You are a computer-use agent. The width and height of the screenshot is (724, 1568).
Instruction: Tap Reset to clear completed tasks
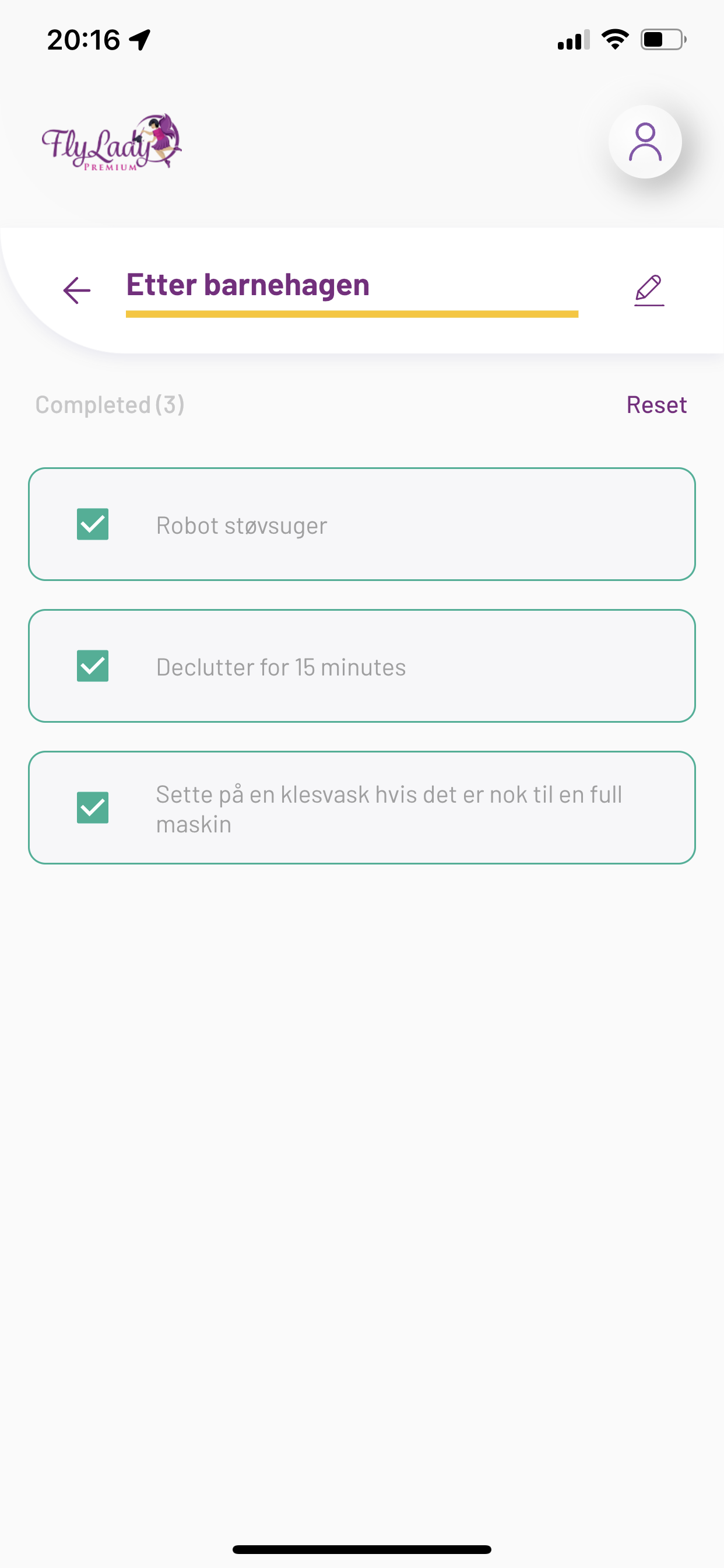coord(656,405)
